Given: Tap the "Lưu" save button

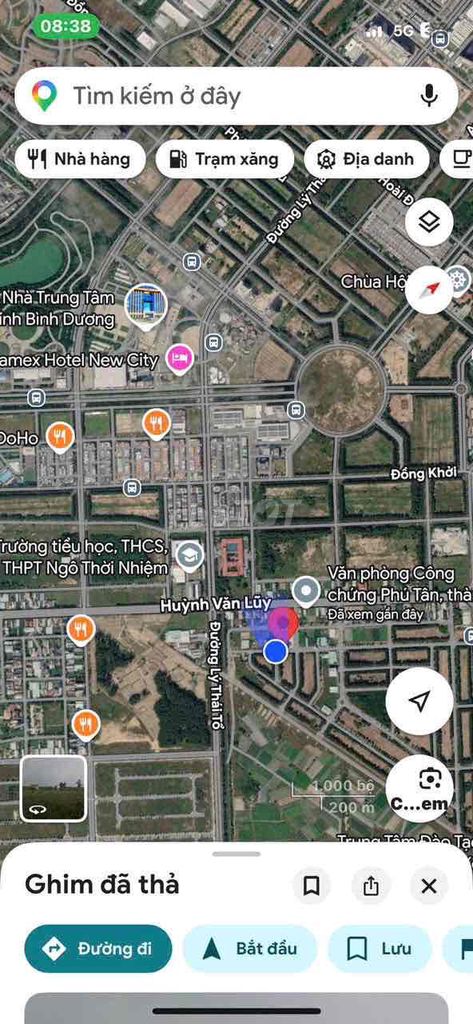Looking at the screenshot, I should click(x=380, y=948).
